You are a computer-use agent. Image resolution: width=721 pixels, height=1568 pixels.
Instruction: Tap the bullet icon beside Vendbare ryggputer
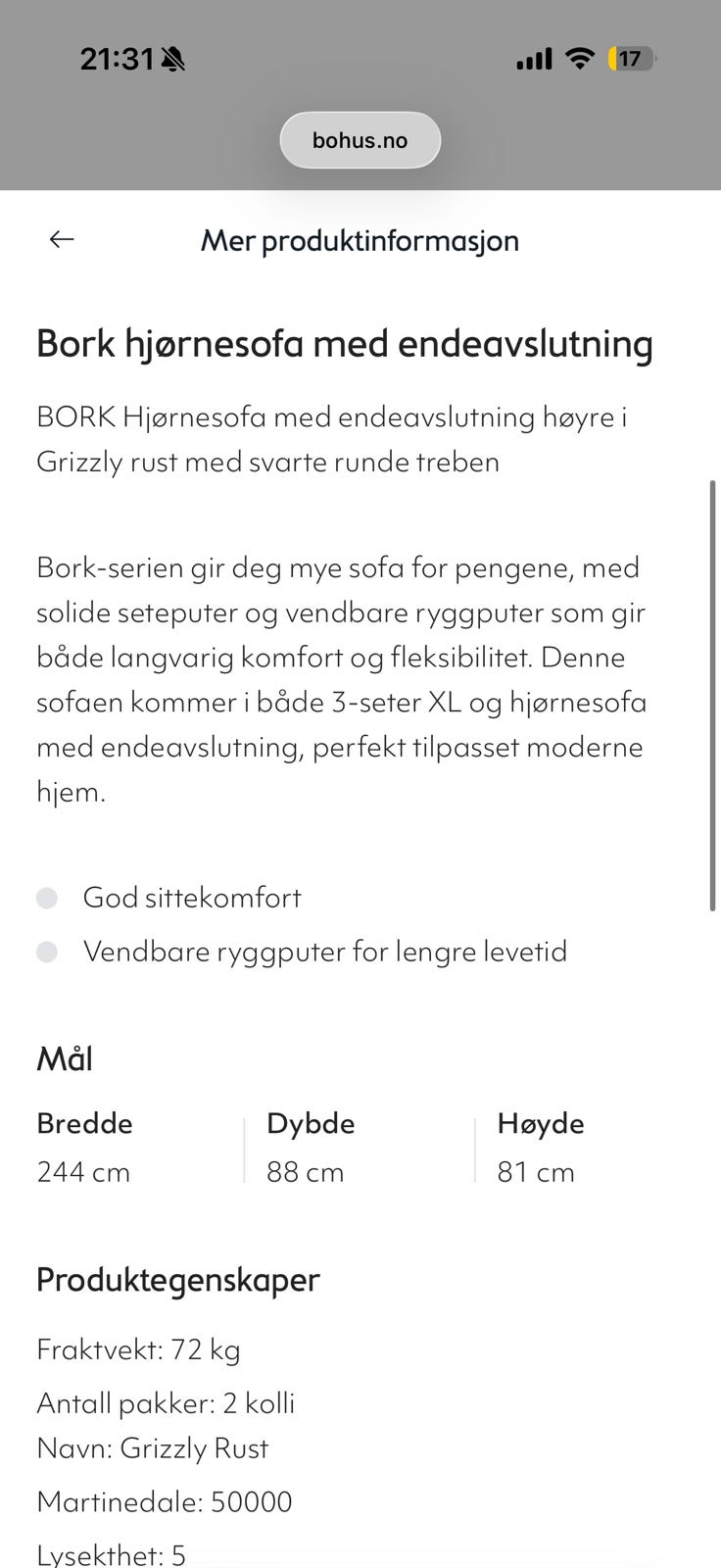pyautogui.click(x=46, y=951)
